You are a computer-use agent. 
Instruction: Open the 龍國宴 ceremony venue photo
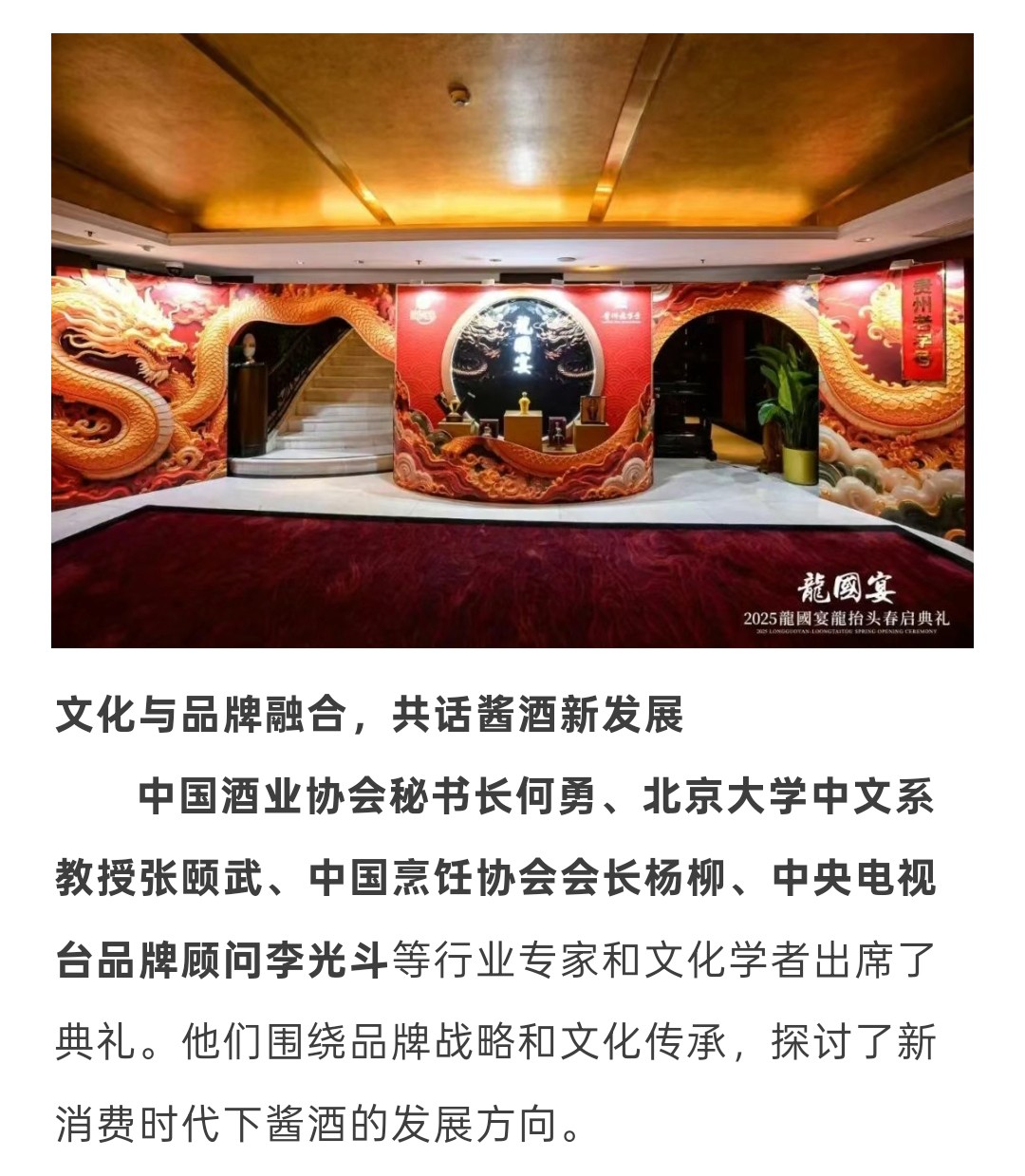click(x=512, y=341)
